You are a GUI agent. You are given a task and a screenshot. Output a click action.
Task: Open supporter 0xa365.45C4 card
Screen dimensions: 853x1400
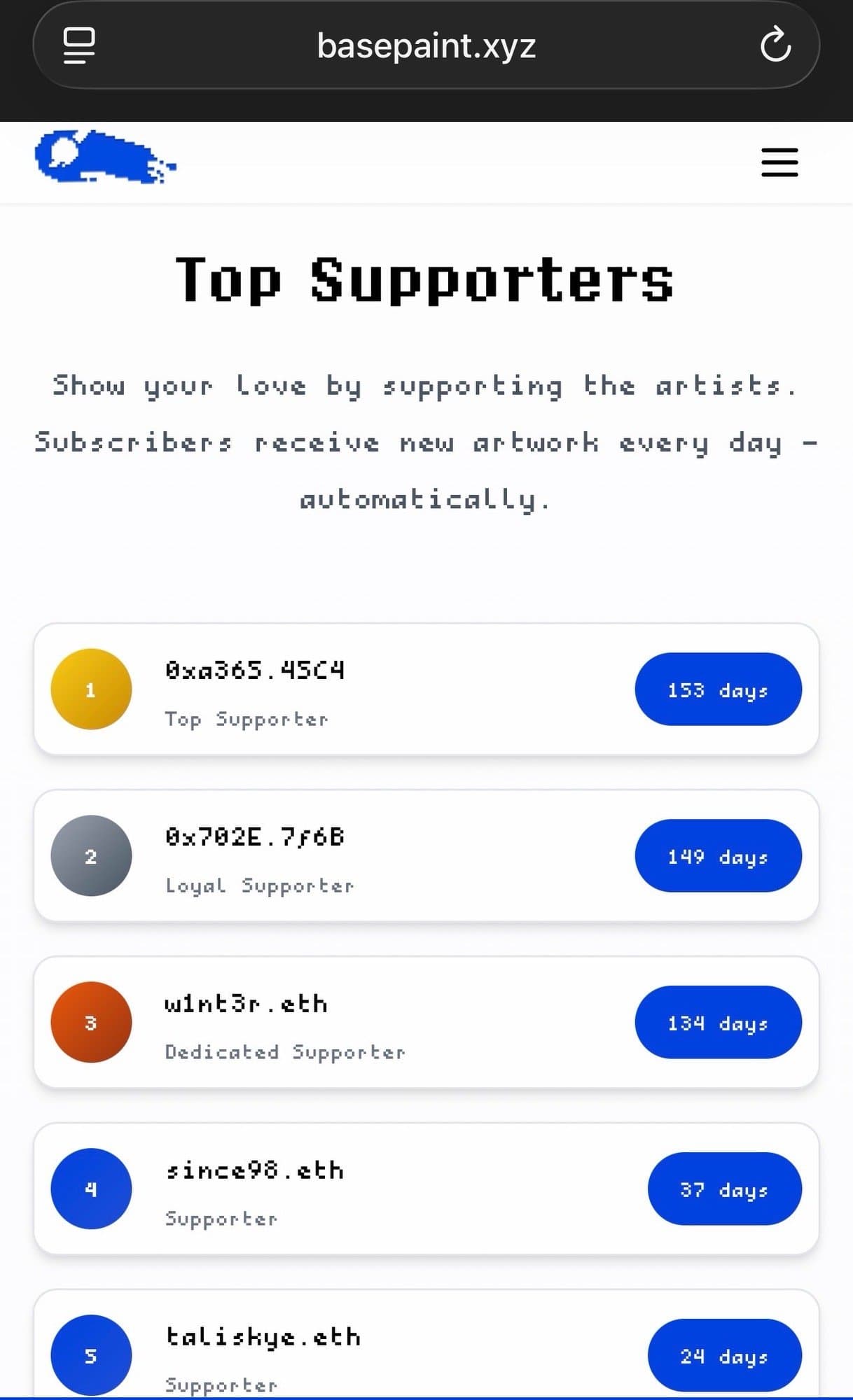tap(426, 689)
